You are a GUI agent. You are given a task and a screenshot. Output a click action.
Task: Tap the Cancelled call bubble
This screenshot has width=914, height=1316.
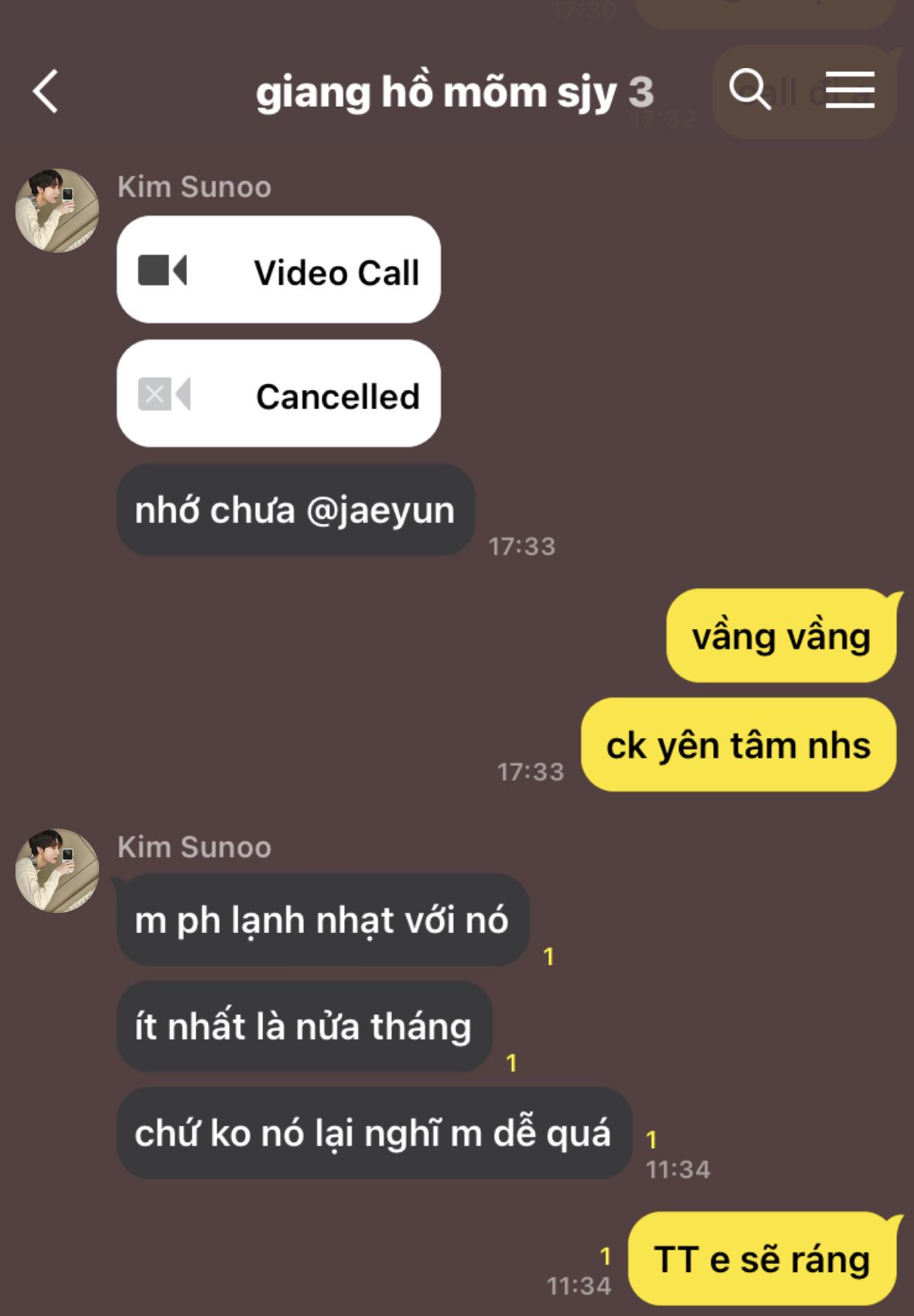click(278, 394)
